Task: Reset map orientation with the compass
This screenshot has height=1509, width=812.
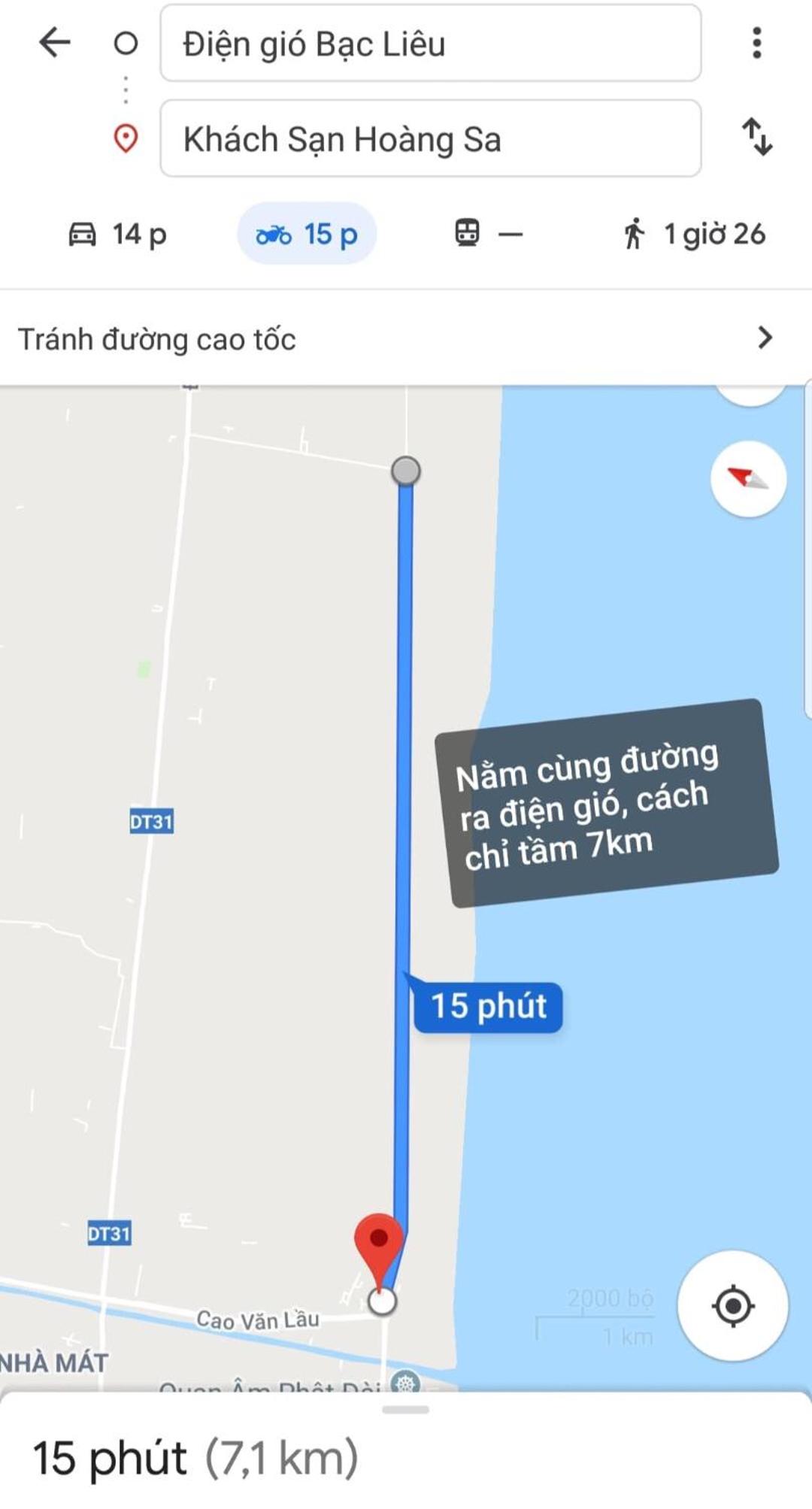Action: [748, 479]
